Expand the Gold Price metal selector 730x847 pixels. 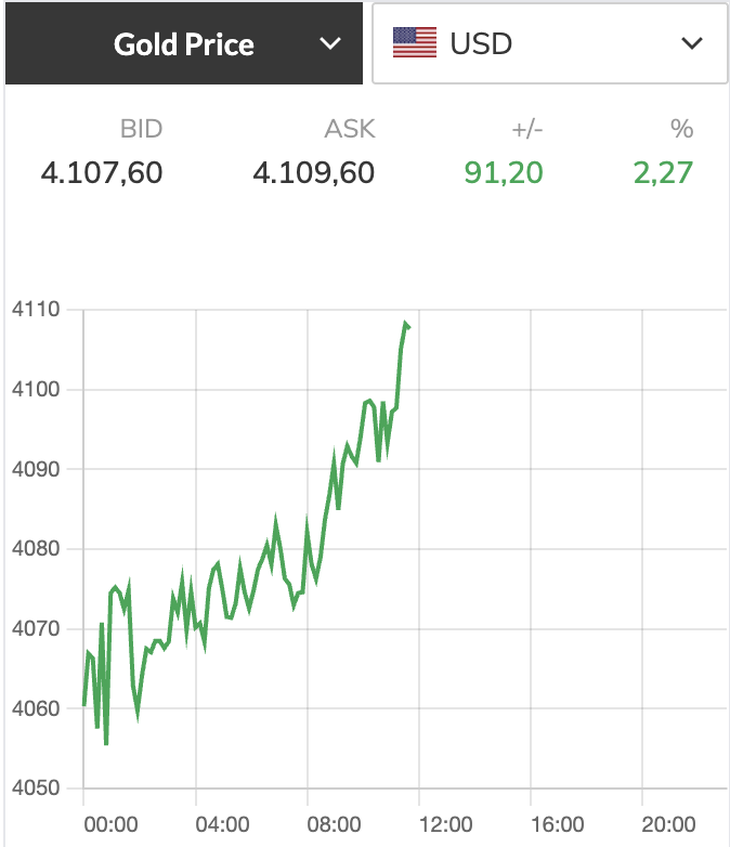pos(184,44)
